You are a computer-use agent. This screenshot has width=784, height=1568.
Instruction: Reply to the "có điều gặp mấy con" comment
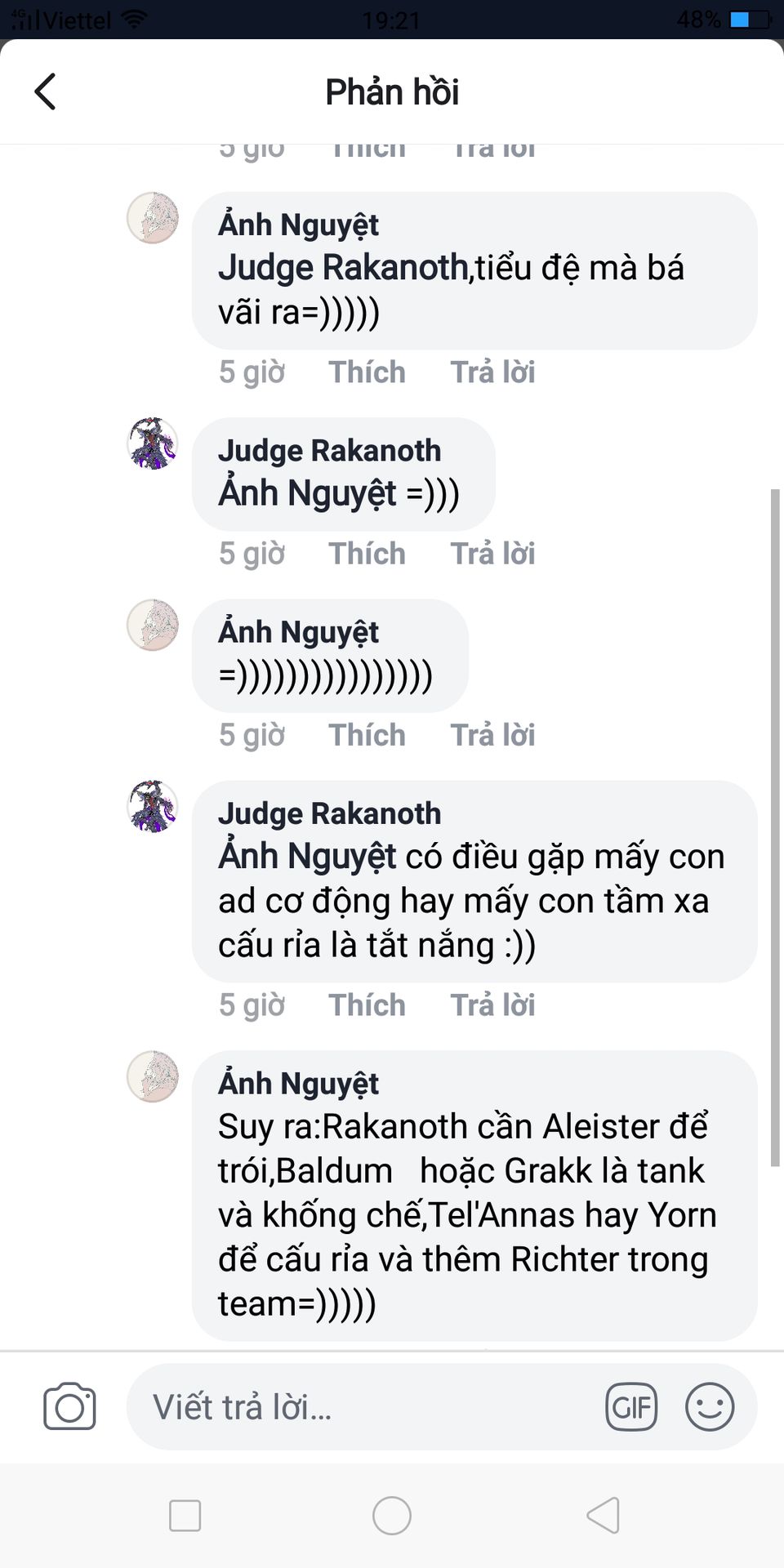[x=492, y=1005]
